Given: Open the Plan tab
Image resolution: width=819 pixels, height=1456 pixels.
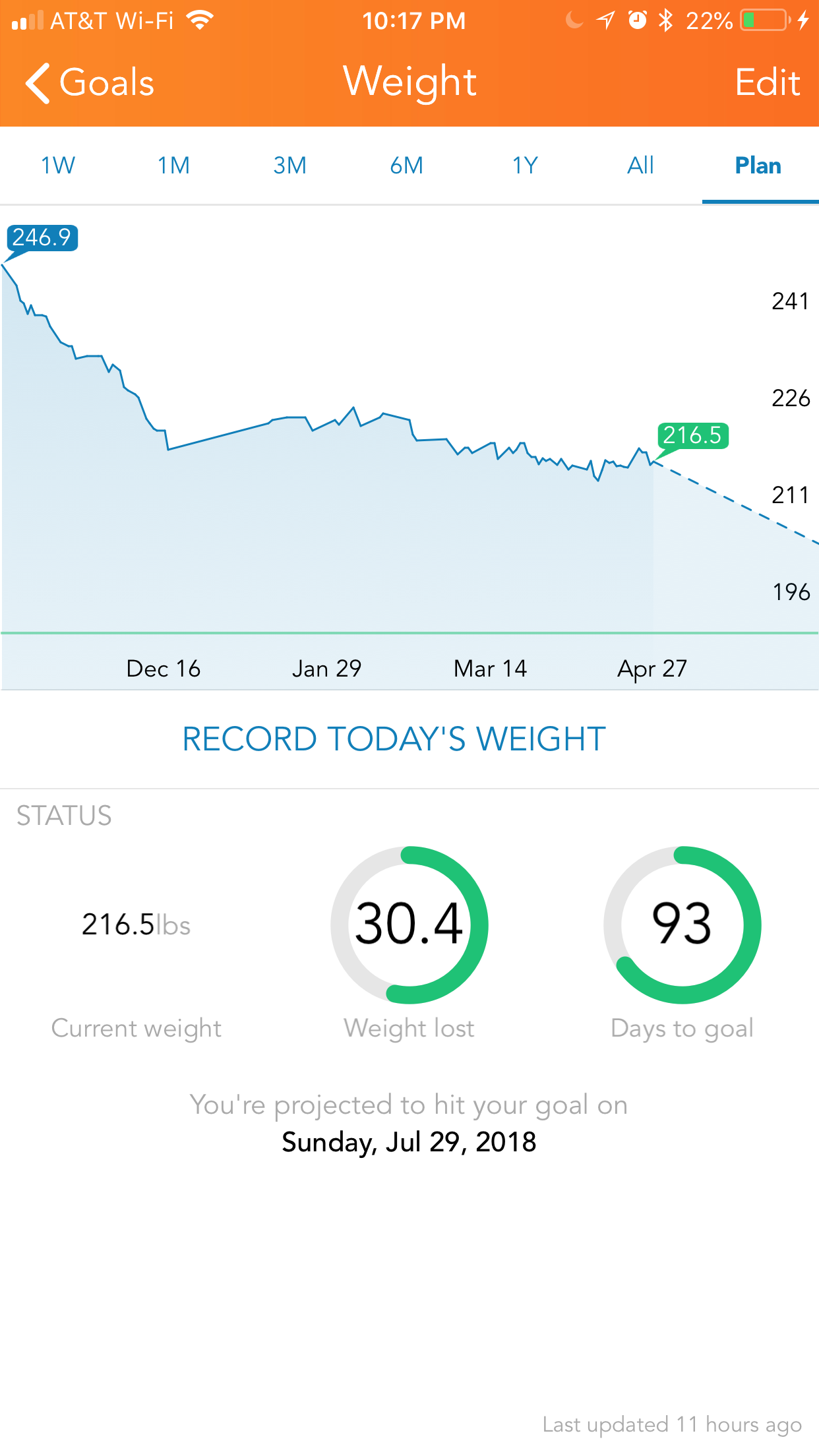Looking at the screenshot, I should (x=758, y=166).
